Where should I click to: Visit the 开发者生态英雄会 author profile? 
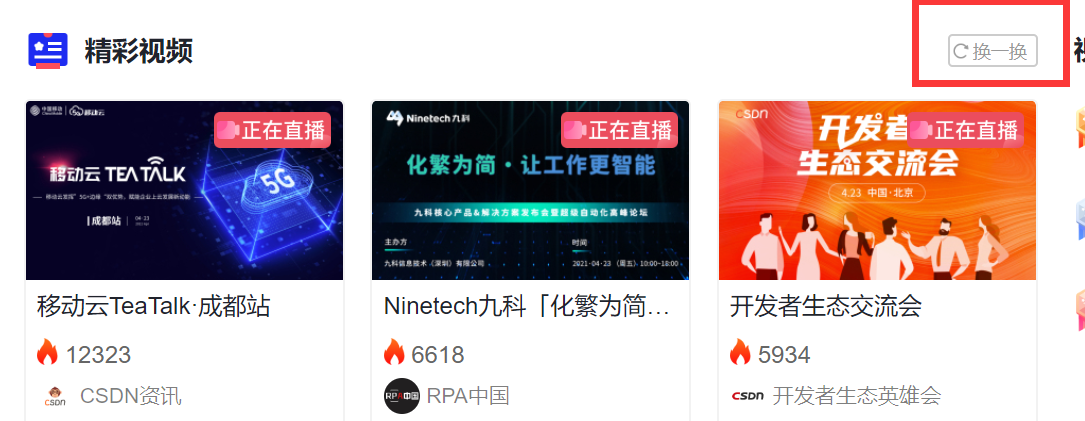[x=856, y=396]
